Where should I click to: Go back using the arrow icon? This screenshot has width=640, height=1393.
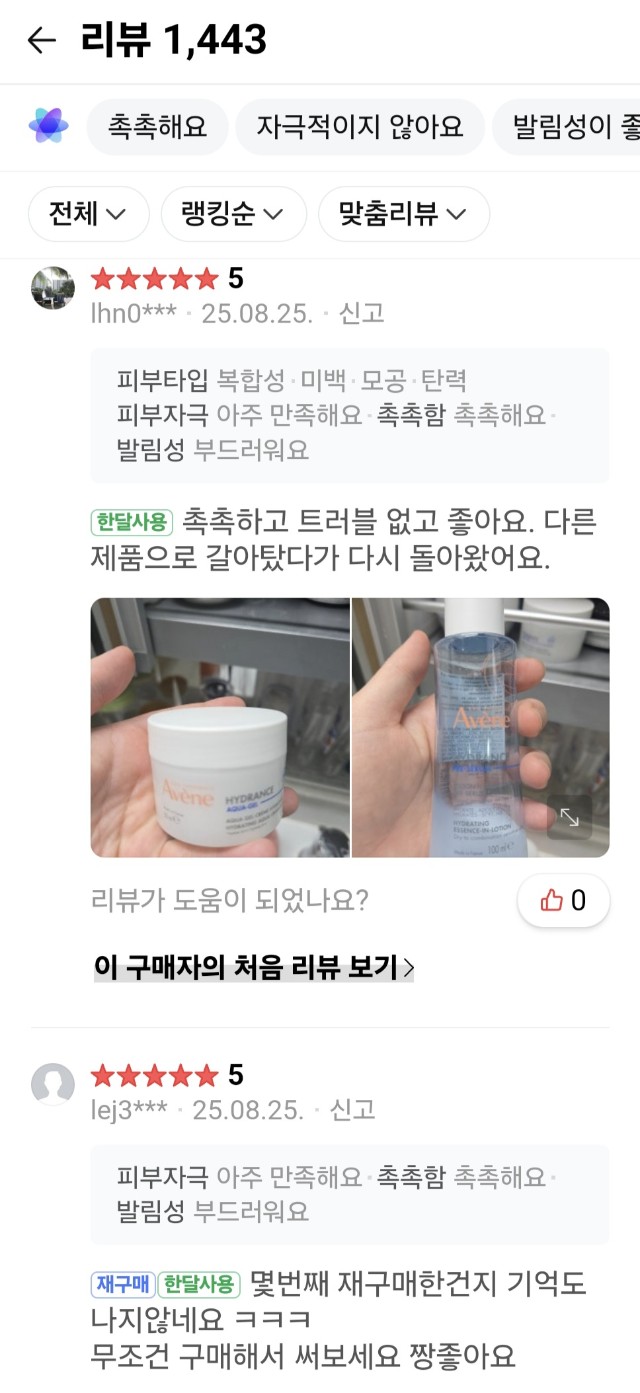pyautogui.click(x=41, y=40)
